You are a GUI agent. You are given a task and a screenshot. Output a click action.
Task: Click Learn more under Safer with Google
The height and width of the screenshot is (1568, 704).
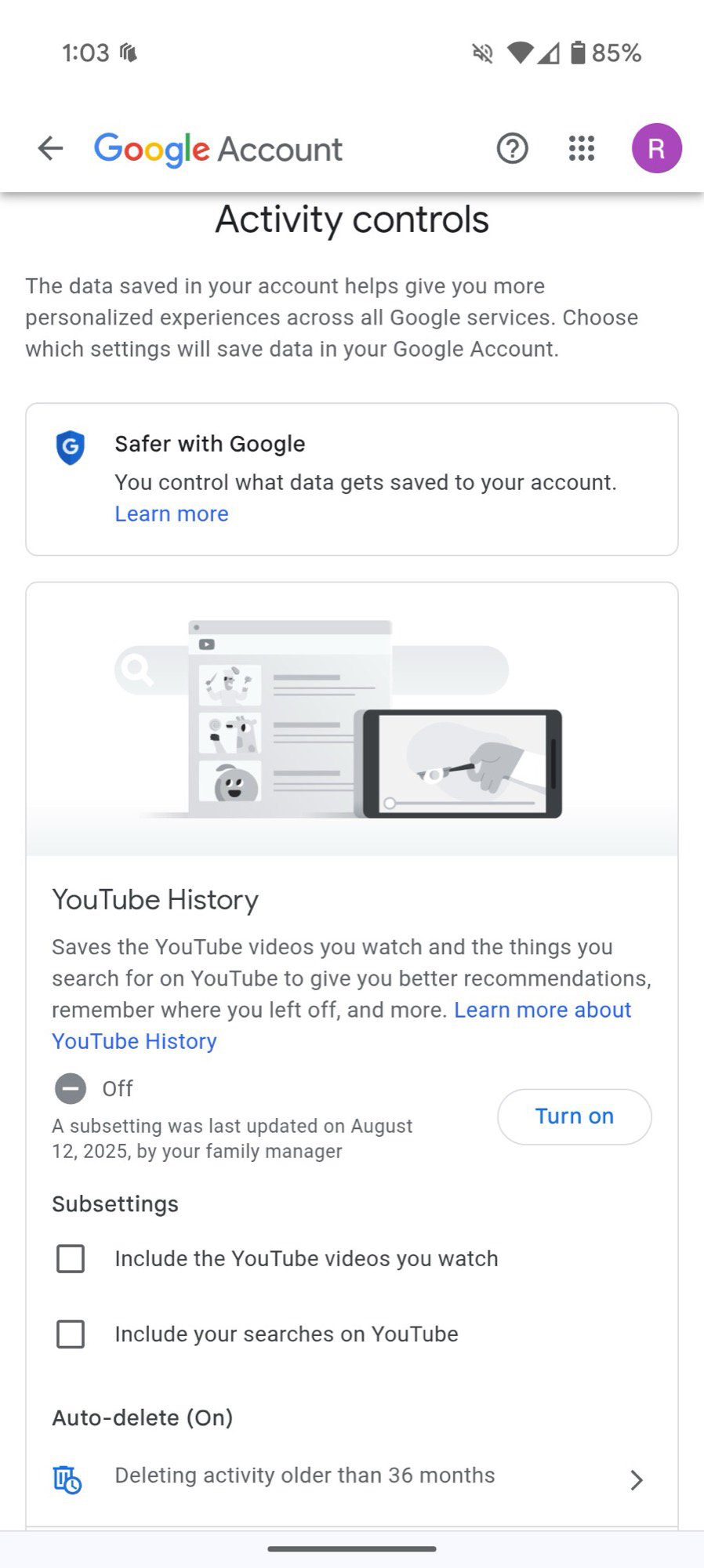[171, 514]
